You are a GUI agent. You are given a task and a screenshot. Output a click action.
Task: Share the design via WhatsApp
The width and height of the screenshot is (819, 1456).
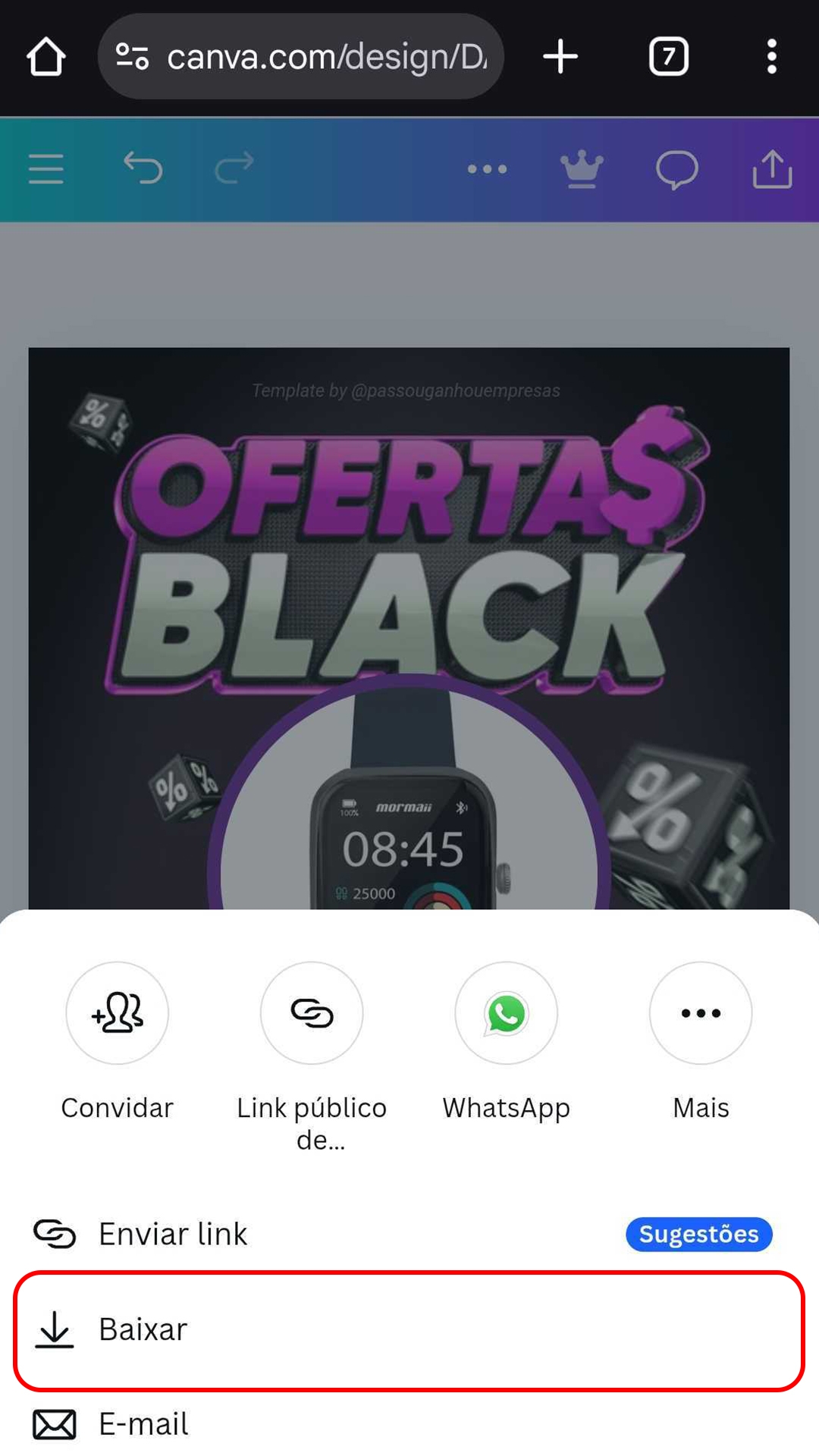pos(506,1013)
